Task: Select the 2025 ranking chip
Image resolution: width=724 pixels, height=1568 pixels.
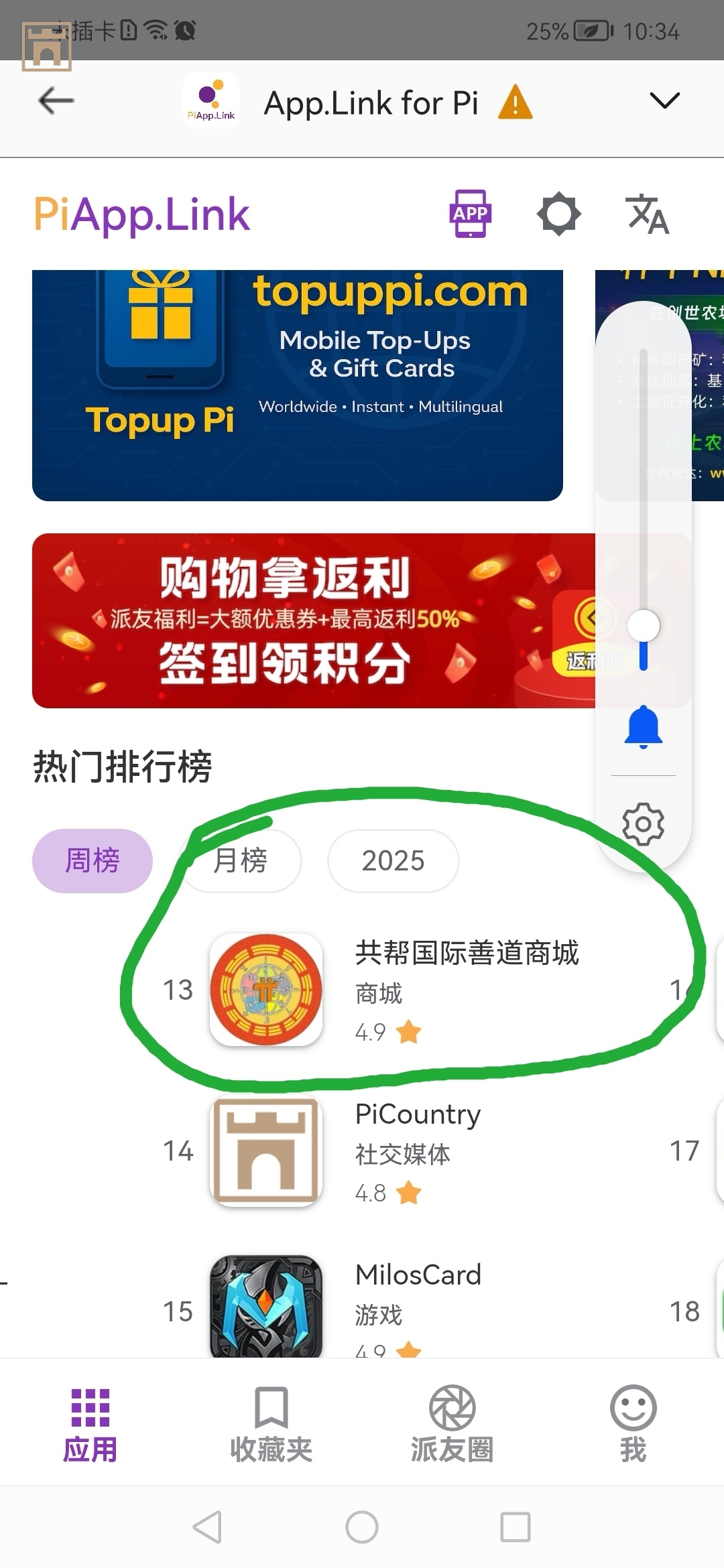Action: click(x=393, y=861)
